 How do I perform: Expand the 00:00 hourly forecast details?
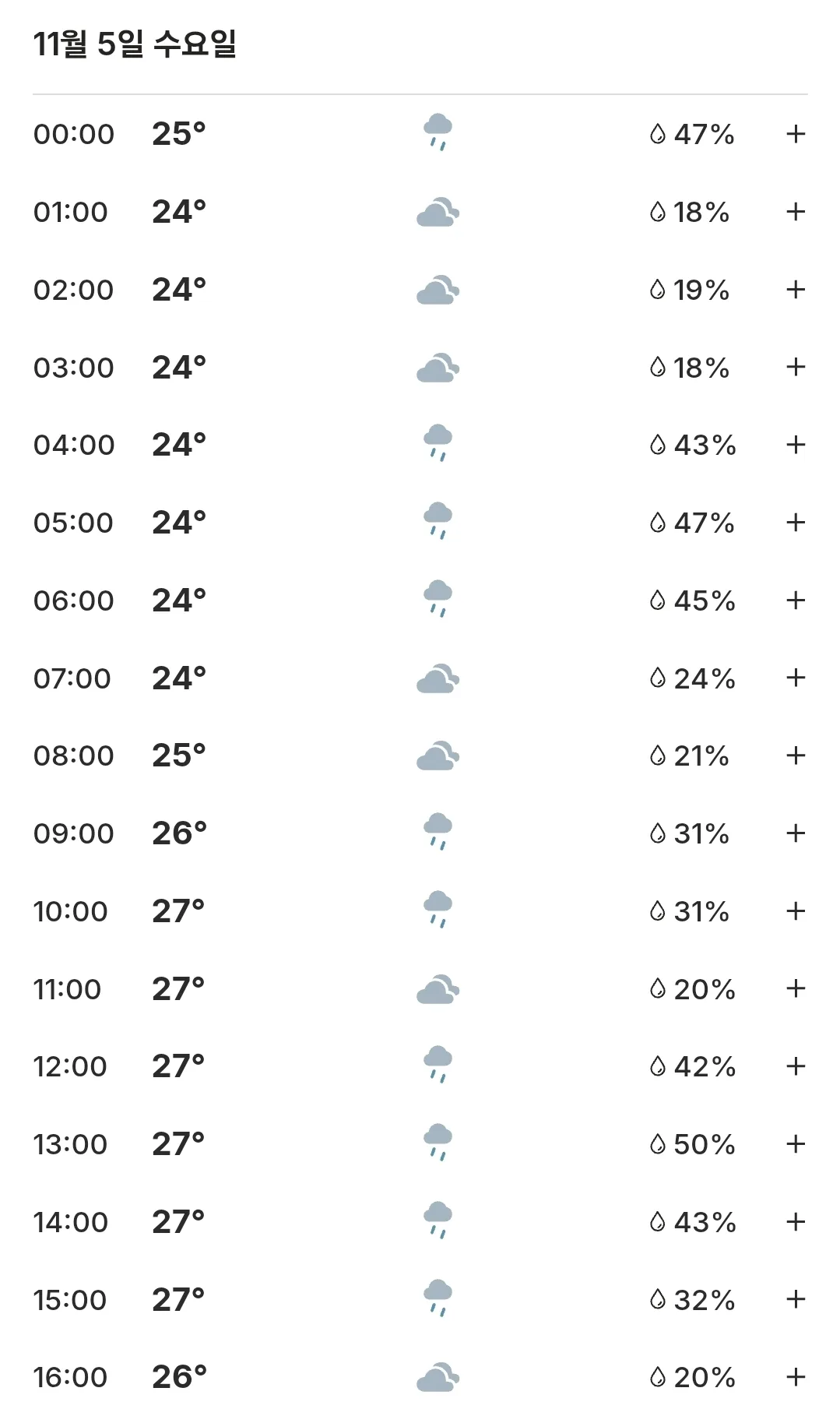pos(795,134)
